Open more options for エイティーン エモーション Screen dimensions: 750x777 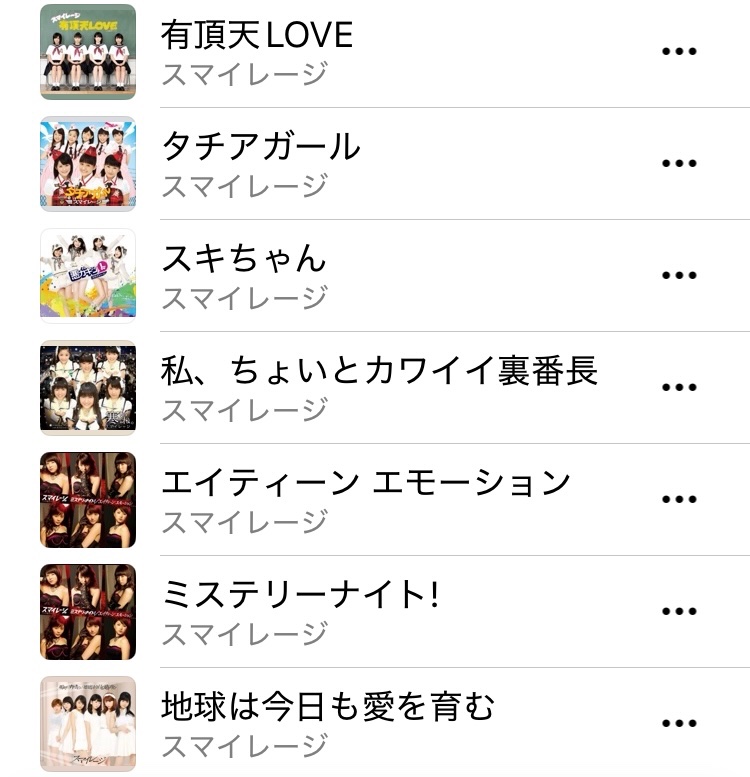(679, 500)
